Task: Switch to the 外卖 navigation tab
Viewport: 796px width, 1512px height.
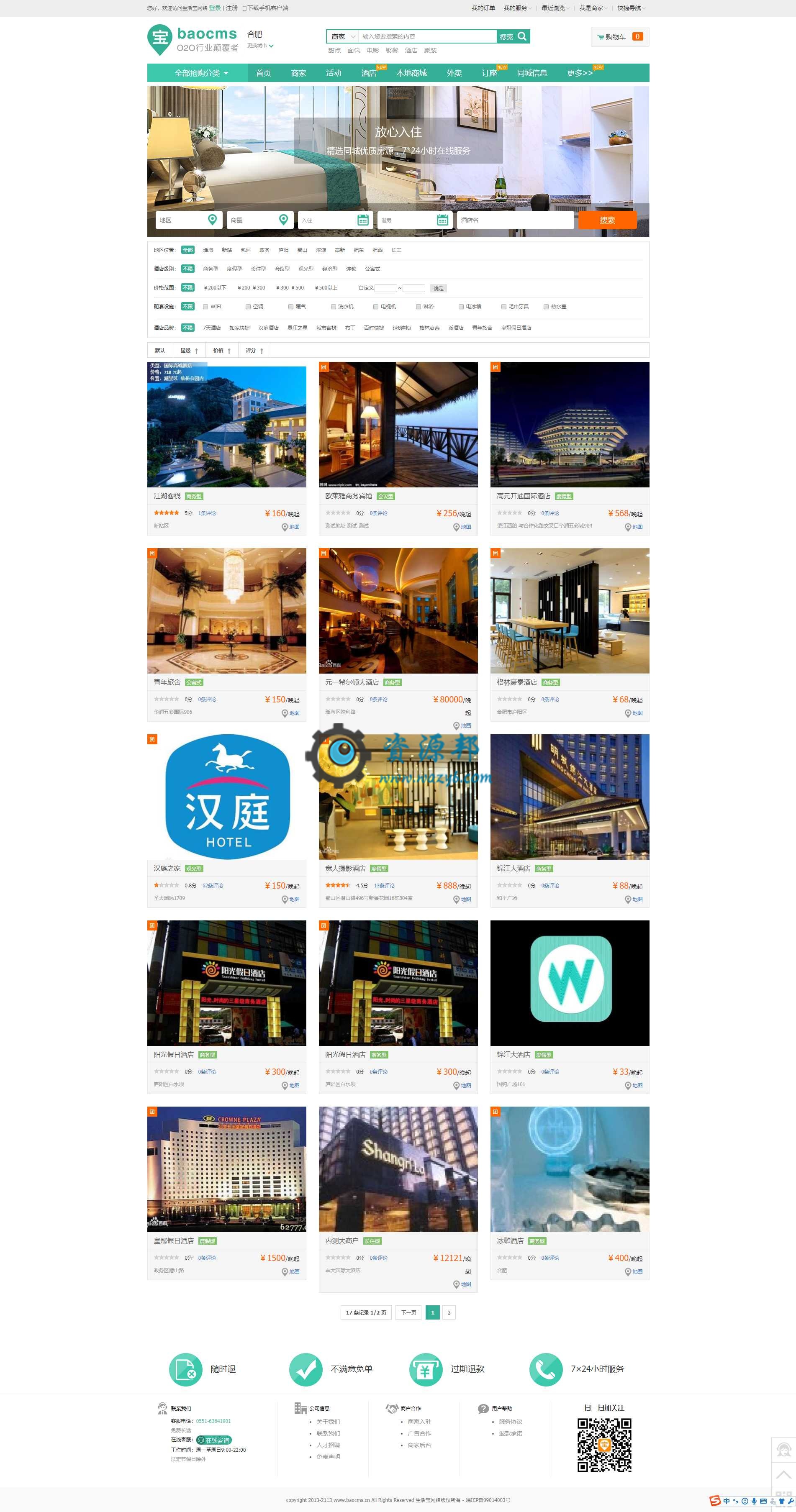Action: click(454, 73)
